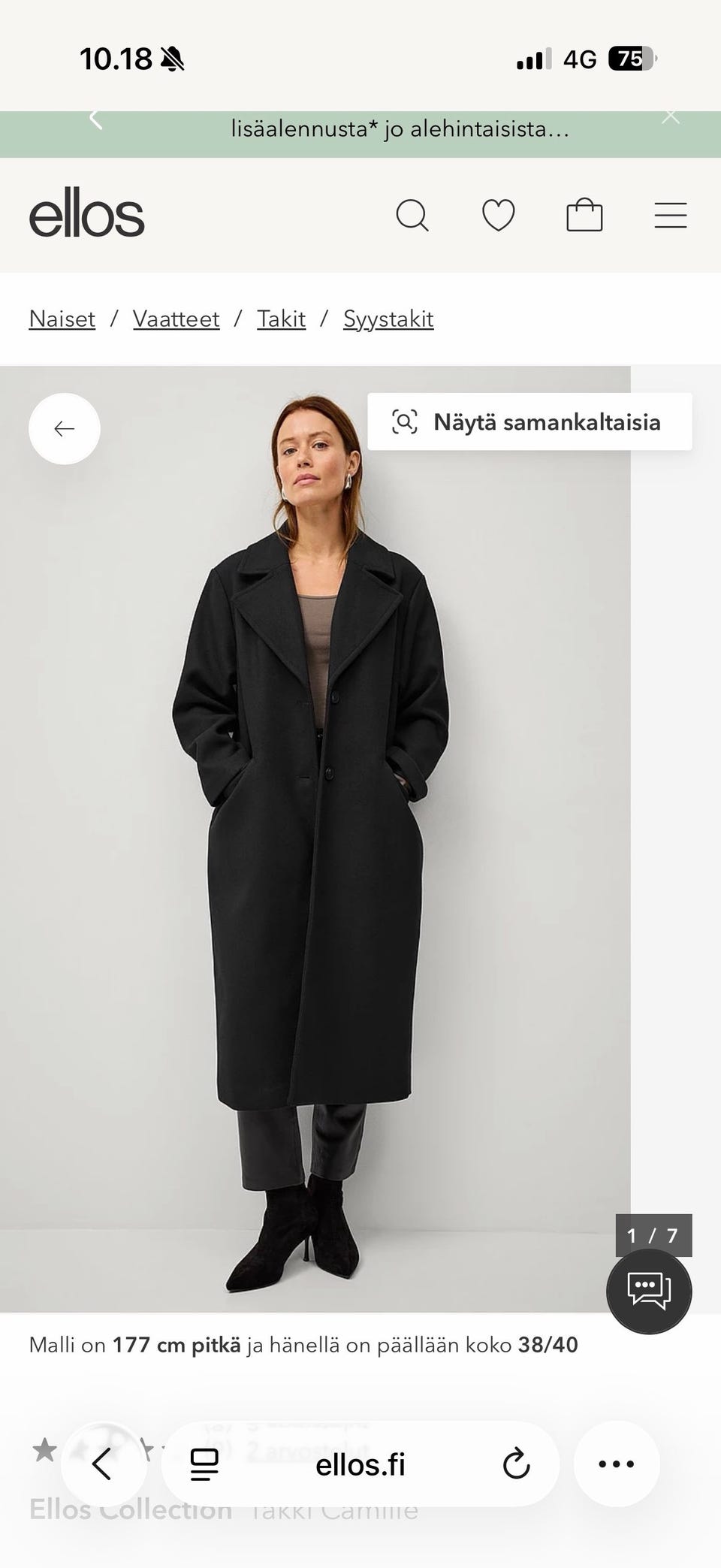721x1568 pixels.
Task: Open the browser page options icon
Action: coord(204,1464)
